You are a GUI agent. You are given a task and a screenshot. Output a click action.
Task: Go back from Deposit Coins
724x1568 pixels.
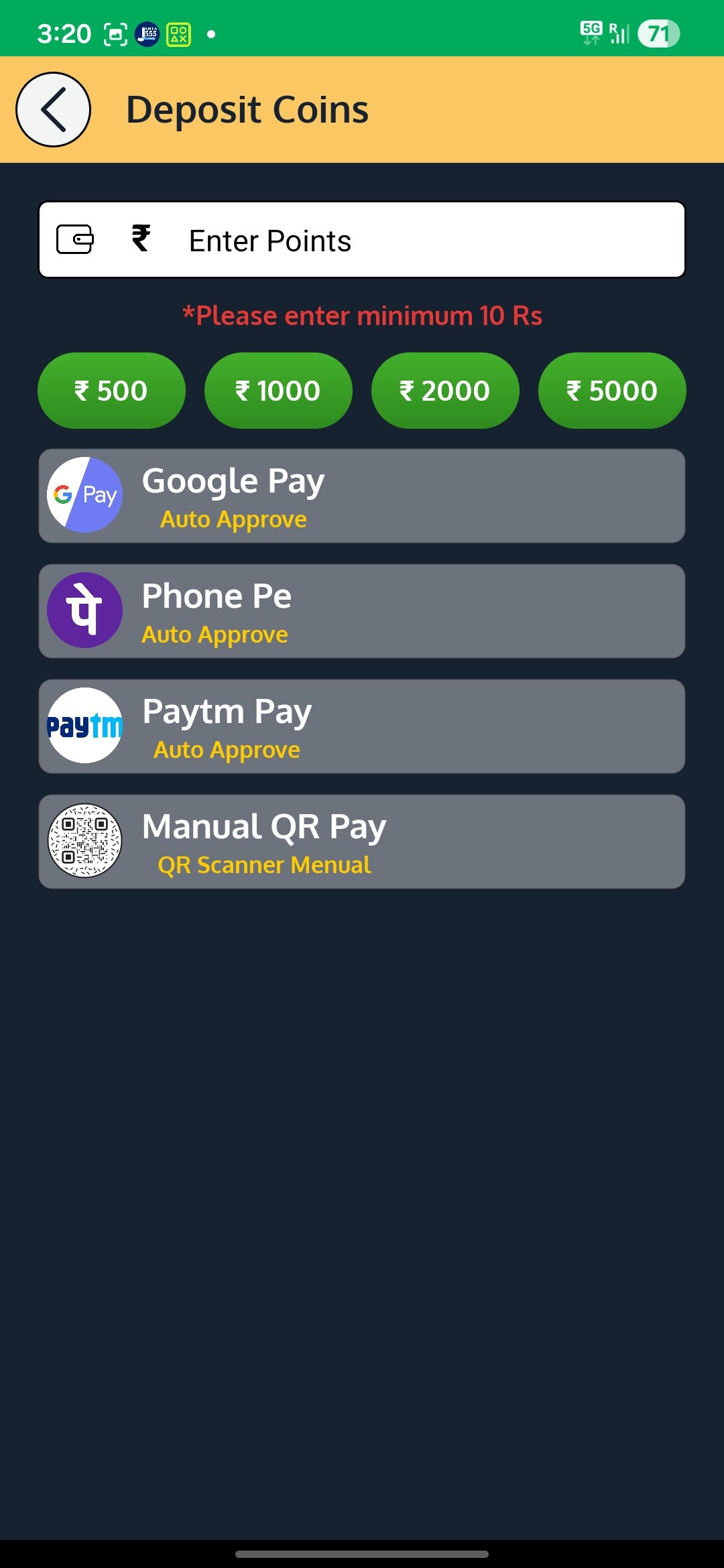pos(53,109)
